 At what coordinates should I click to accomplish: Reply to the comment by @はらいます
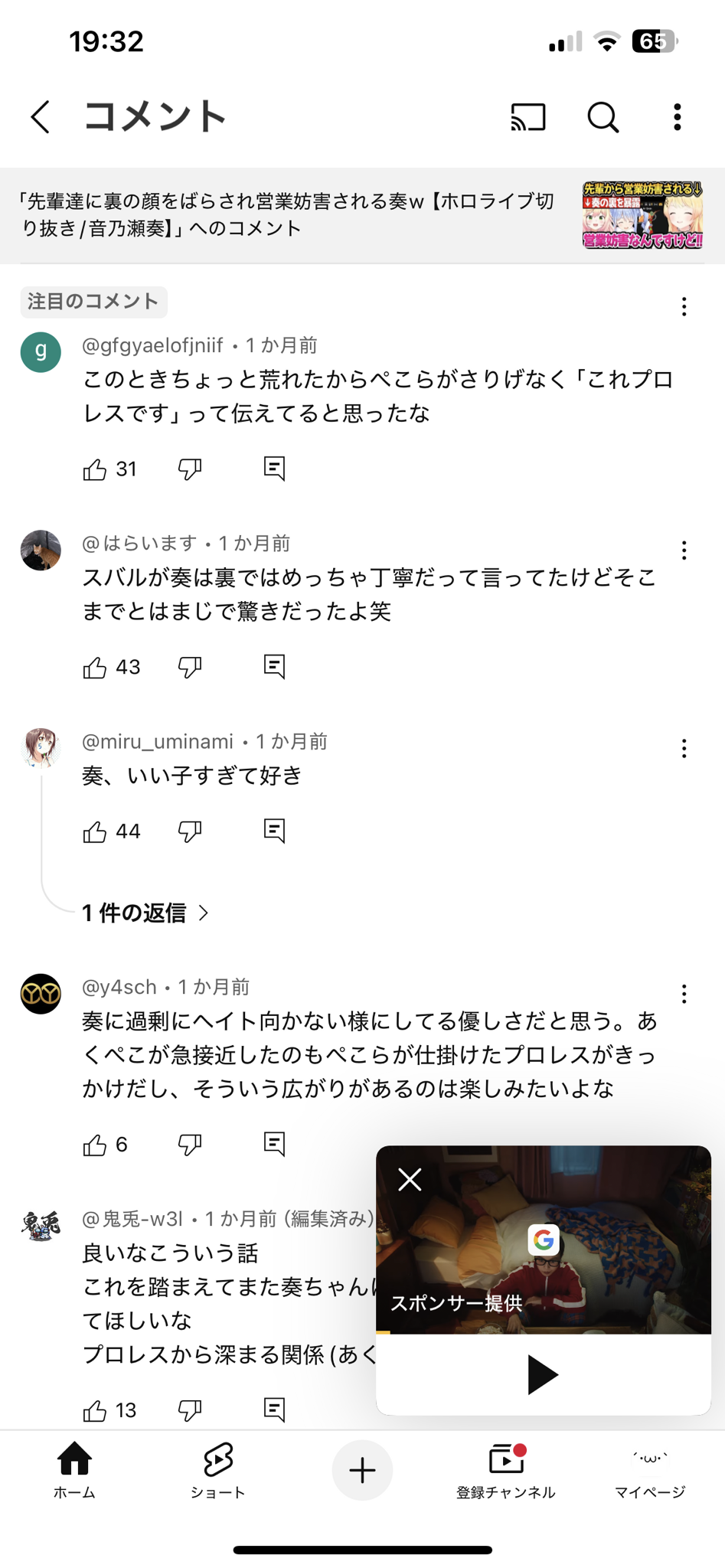coord(274,666)
